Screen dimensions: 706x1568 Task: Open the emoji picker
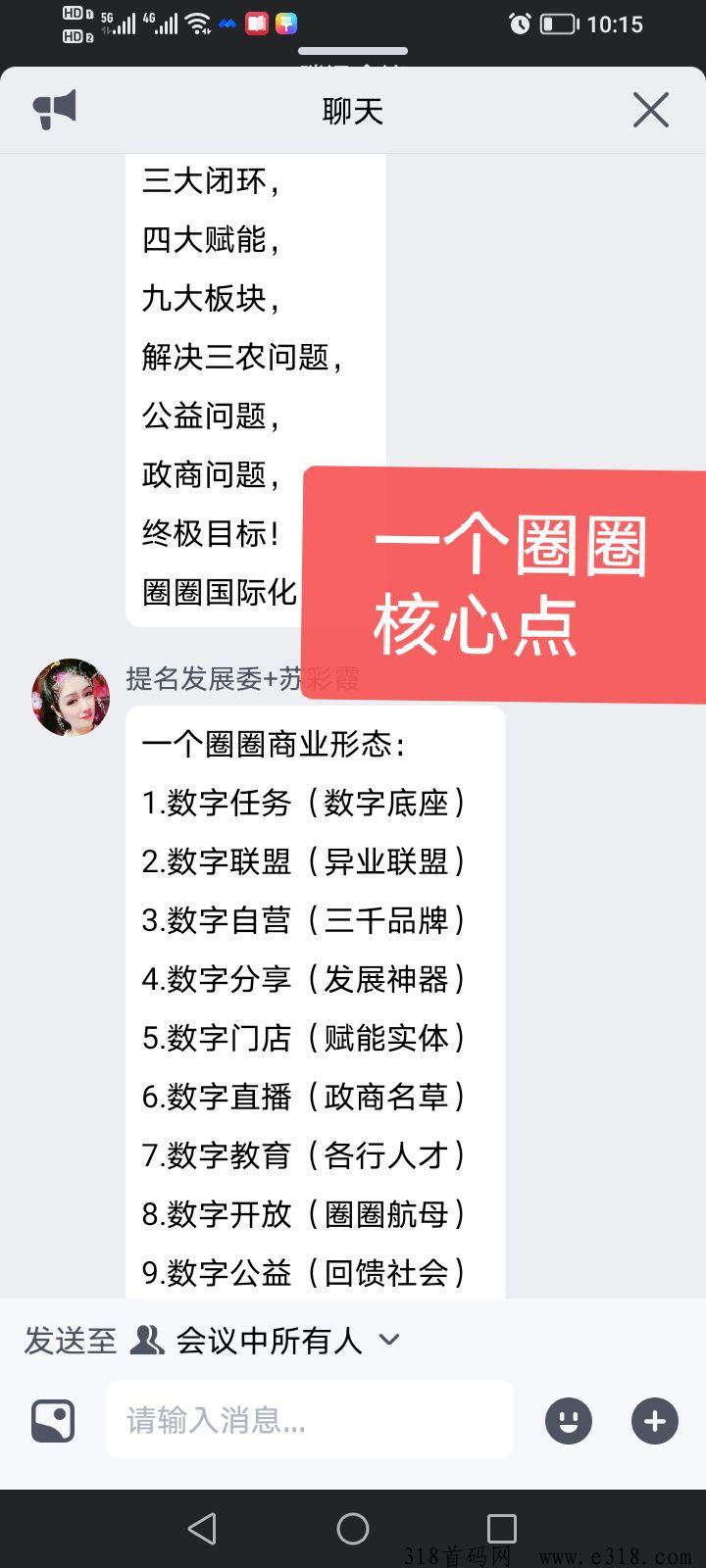tap(569, 1420)
